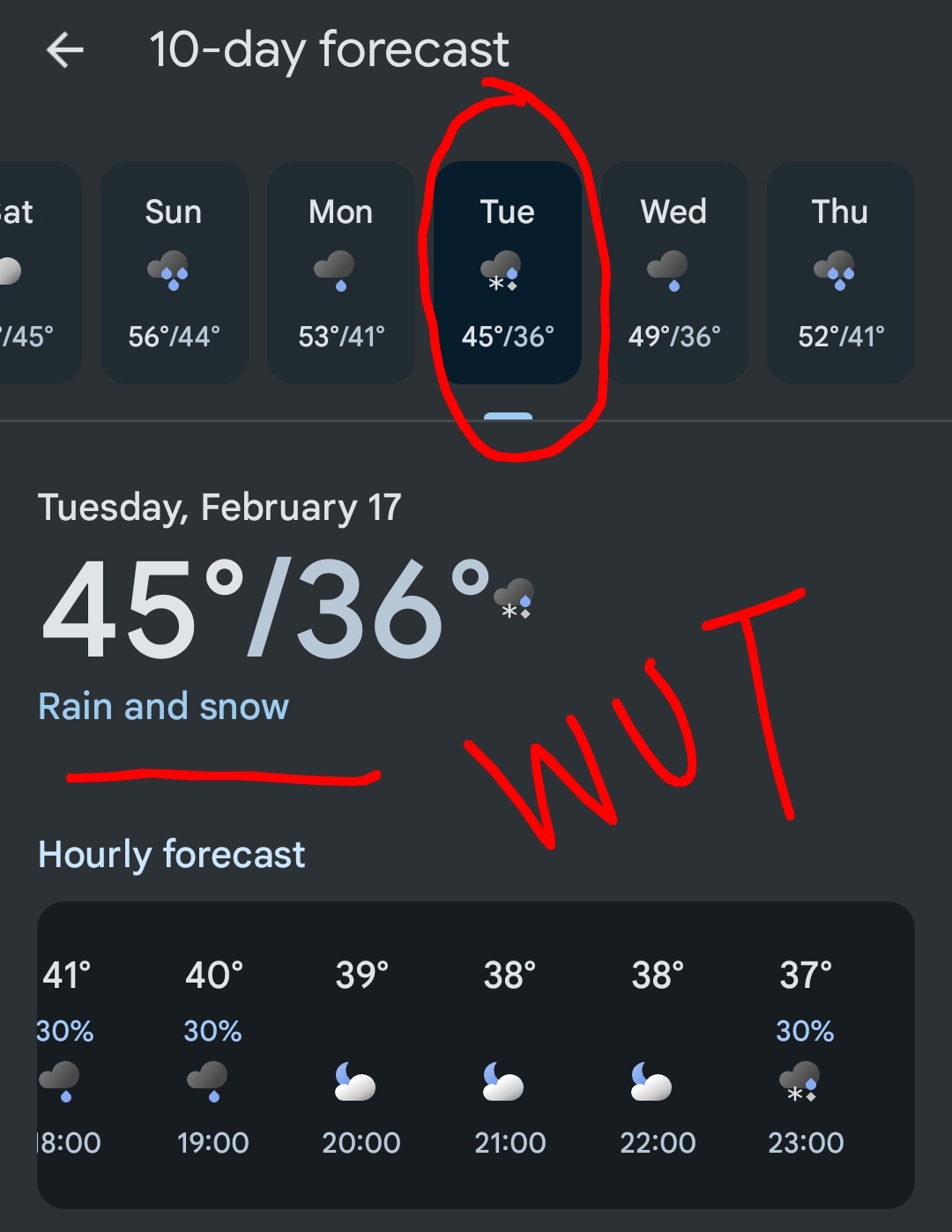View the Thu forecast card
This screenshot has height=1232, width=952.
[x=840, y=272]
